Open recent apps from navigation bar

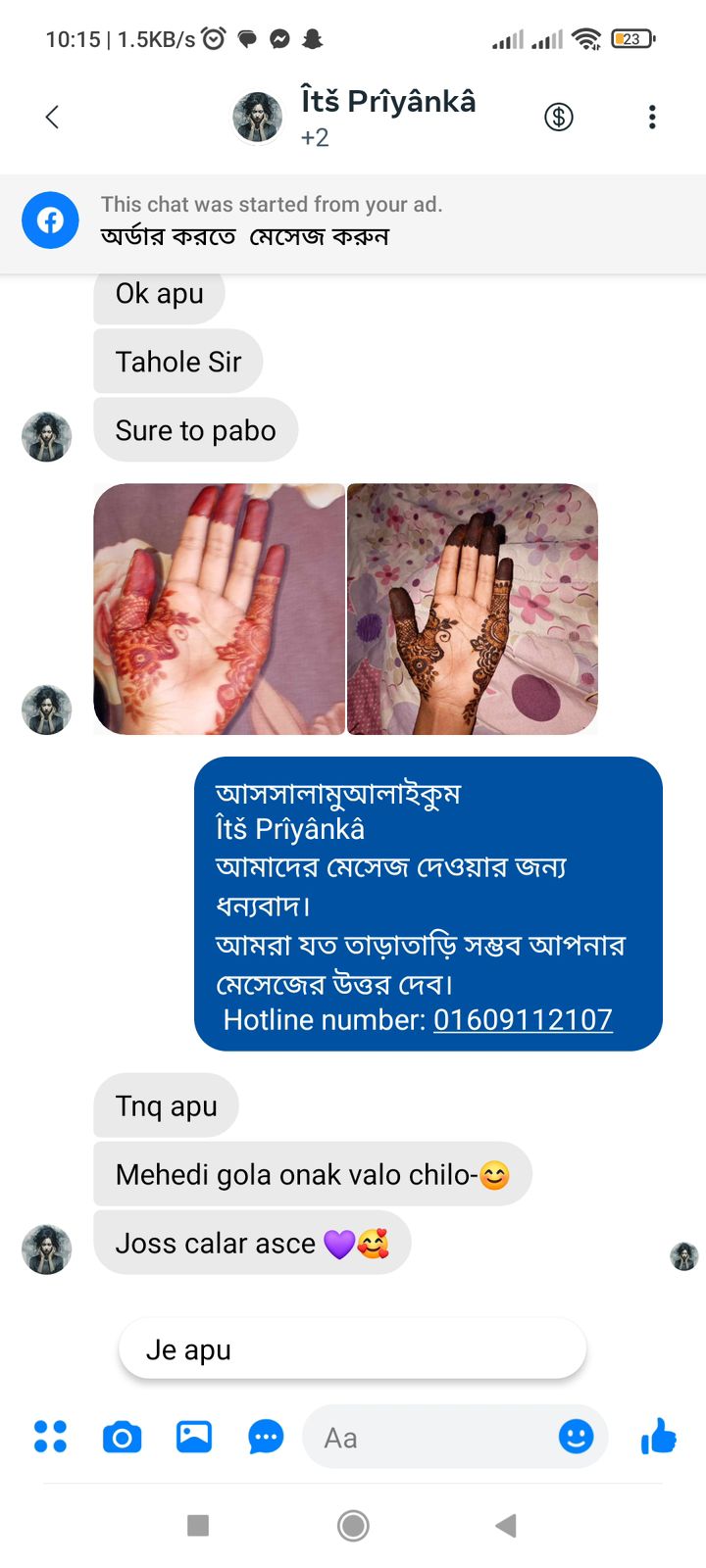click(x=198, y=1525)
